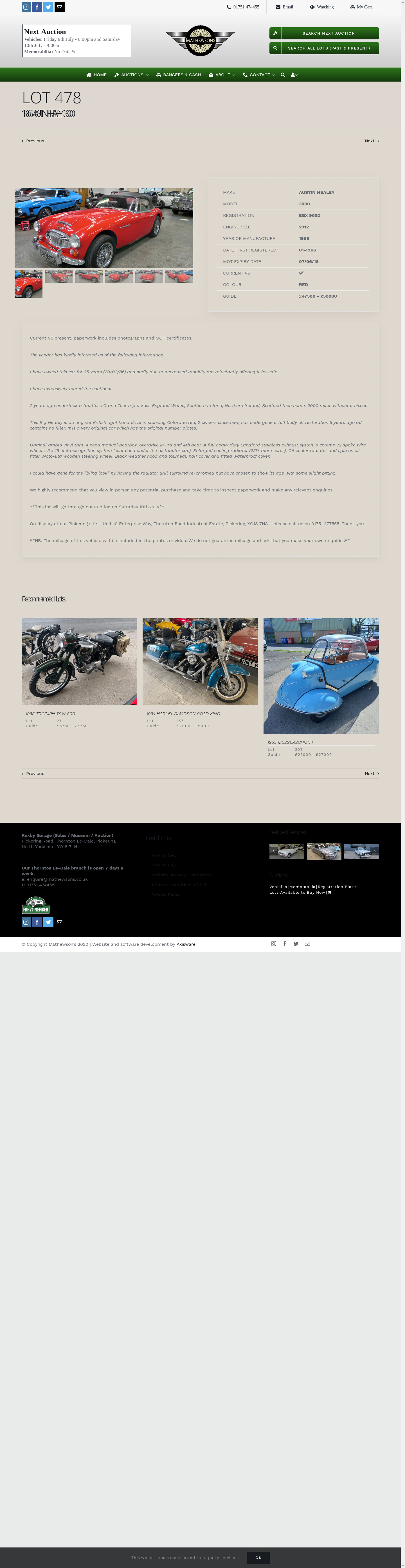The width and height of the screenshot is (405, 1568).
Task: Open My Cart
Action: (361, 7)
